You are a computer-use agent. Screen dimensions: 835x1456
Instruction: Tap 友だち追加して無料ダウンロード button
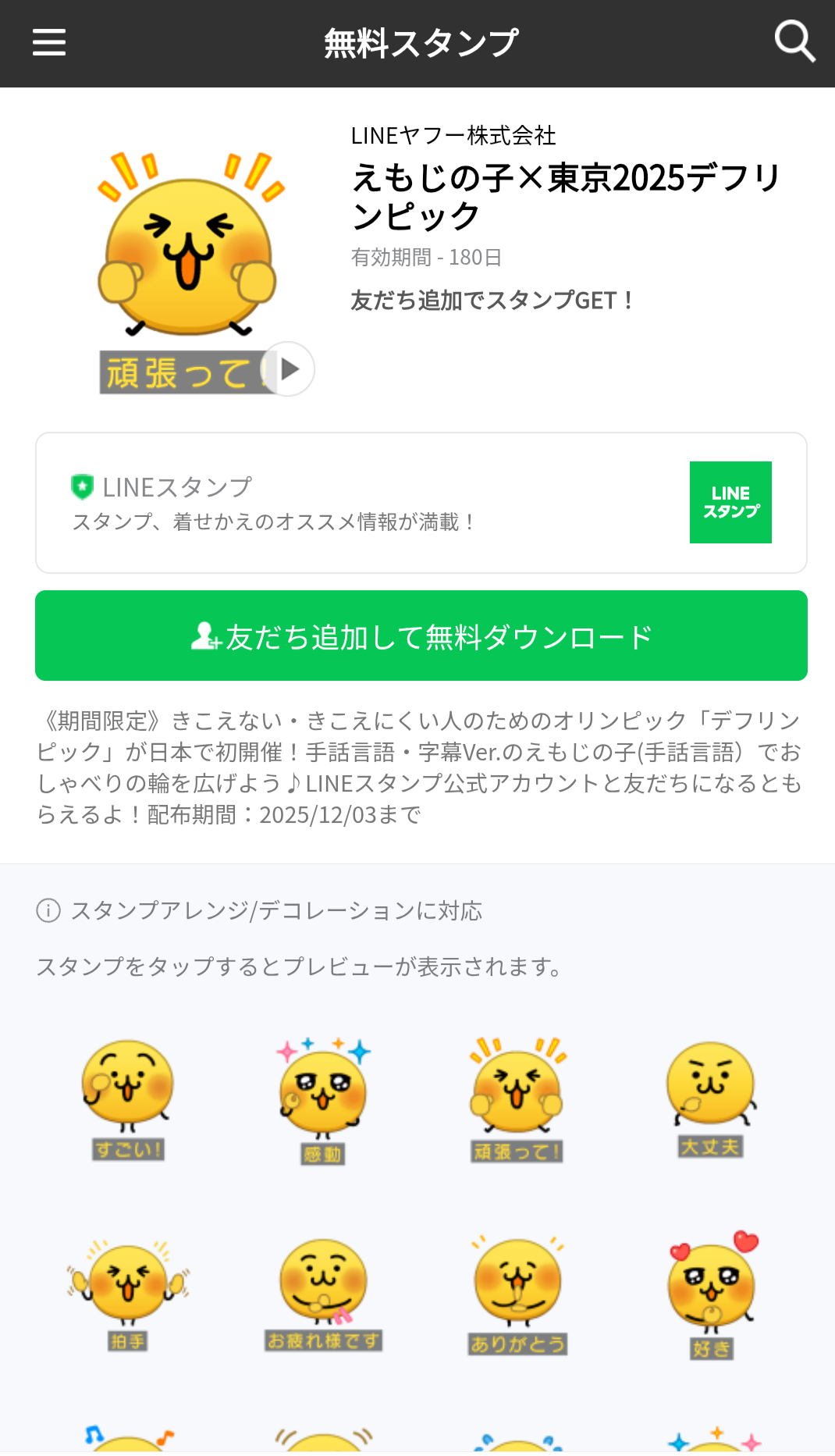tap(421, 635)
